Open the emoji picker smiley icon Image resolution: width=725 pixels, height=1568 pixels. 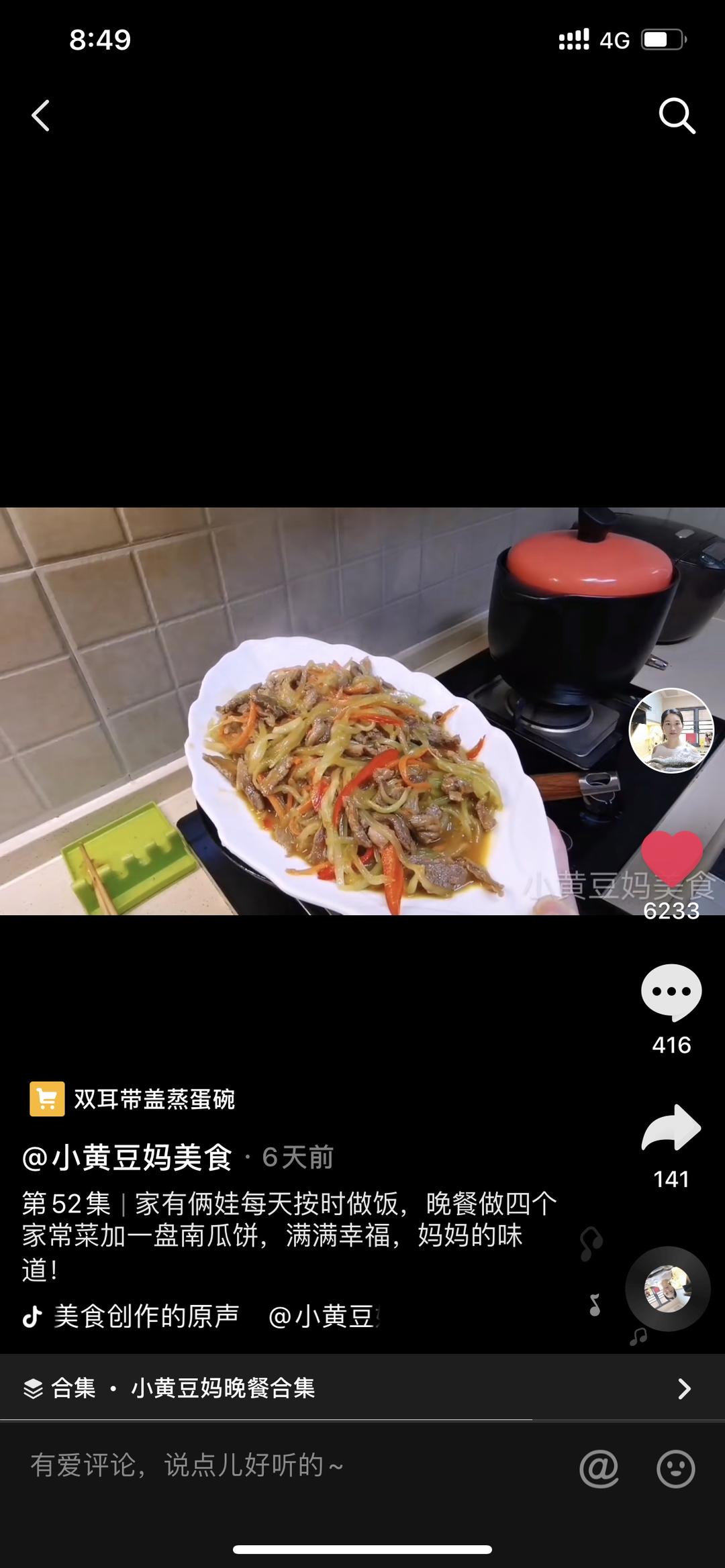point(675,1469)
